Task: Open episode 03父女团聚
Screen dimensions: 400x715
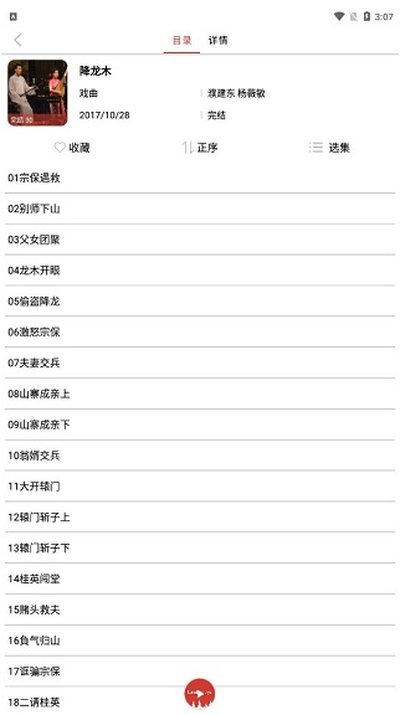Action: click(200, 239)
